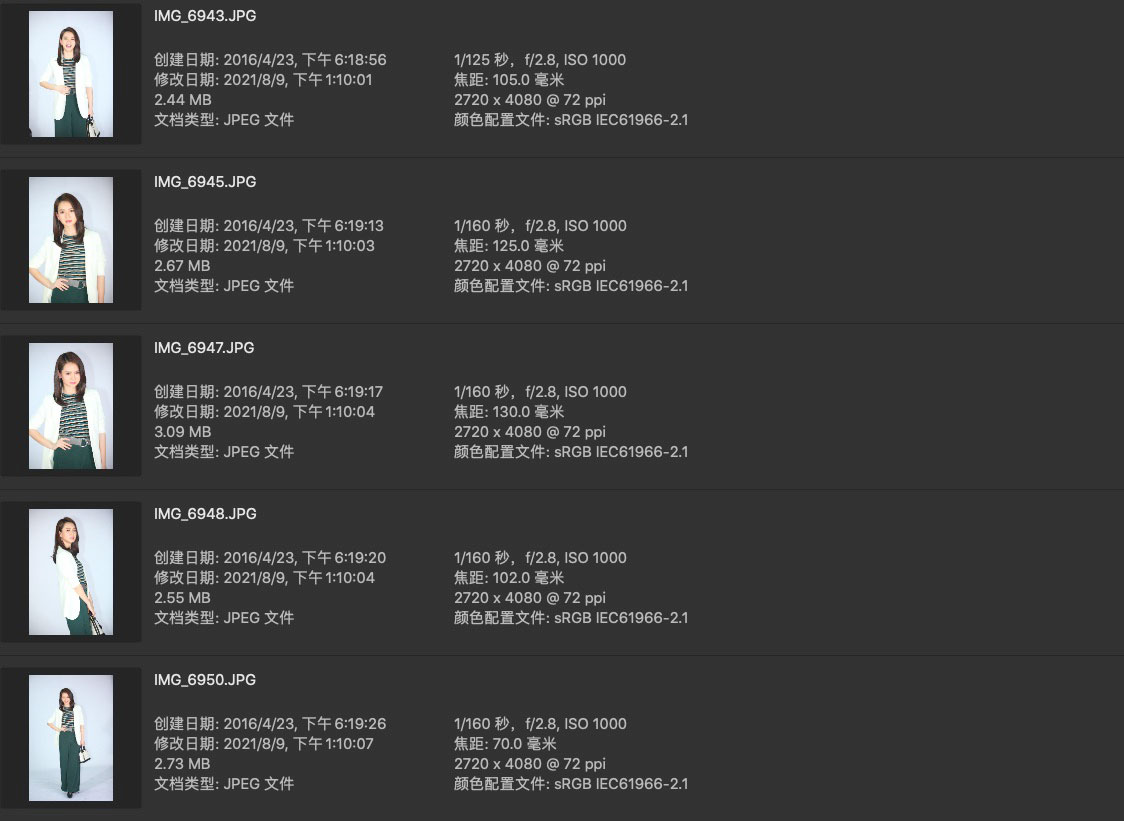The image size is (1124, 821).
Task: Choose the IMG_6947.JPG list item
Action: click(204, 348)
